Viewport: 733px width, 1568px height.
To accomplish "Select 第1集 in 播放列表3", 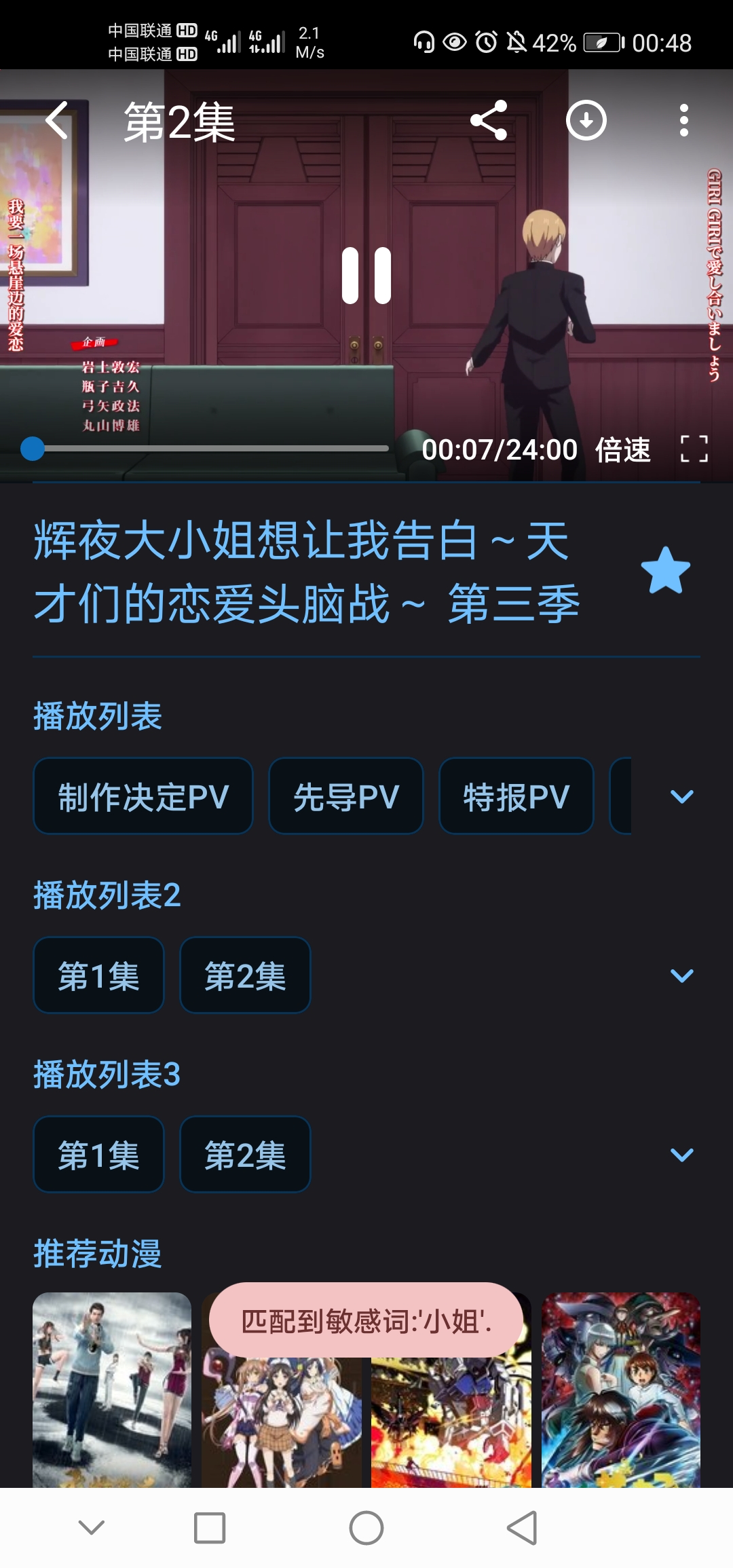I will coord(98,1154).
